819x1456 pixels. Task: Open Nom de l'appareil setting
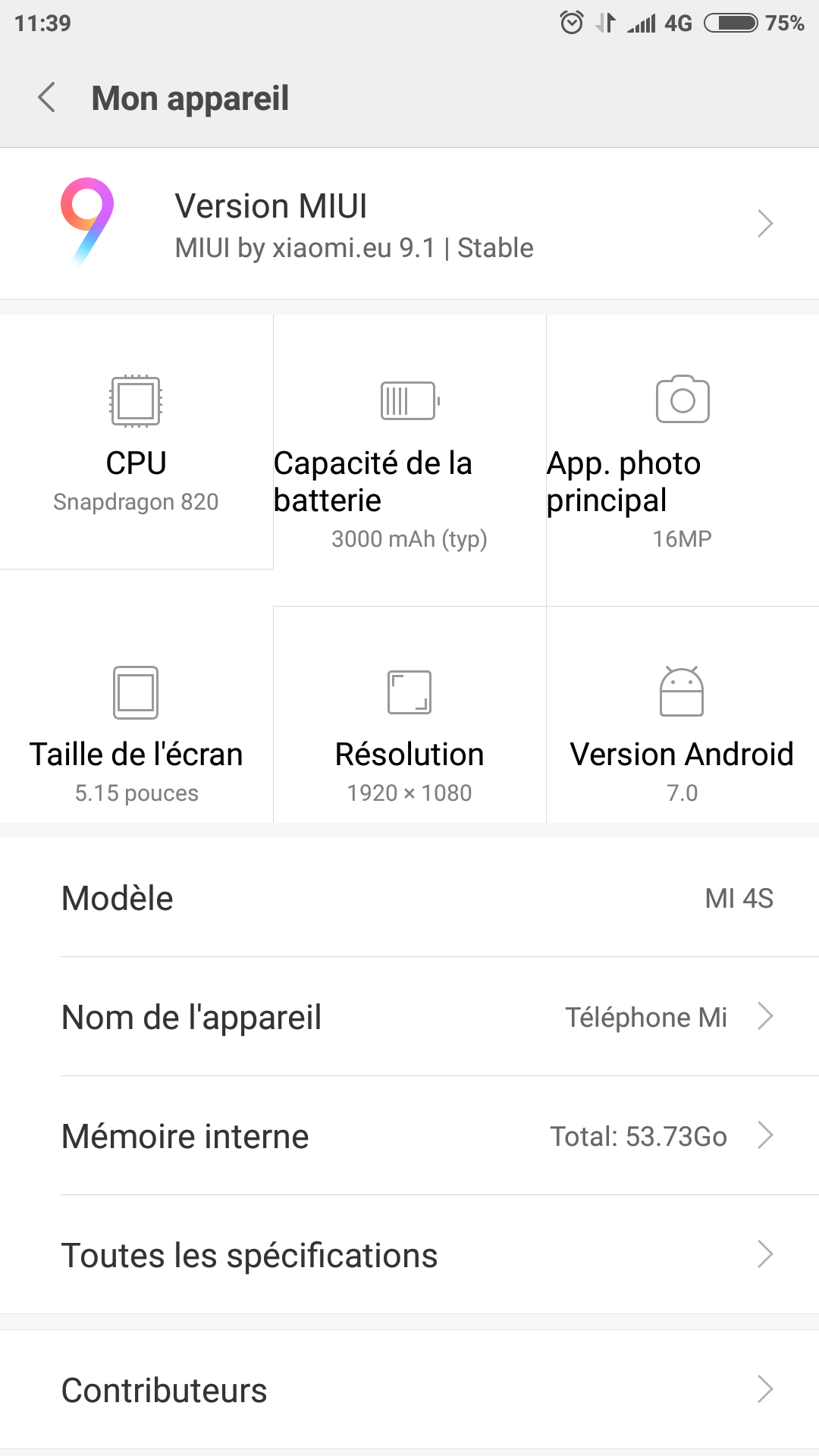(x=409, y=1017)
